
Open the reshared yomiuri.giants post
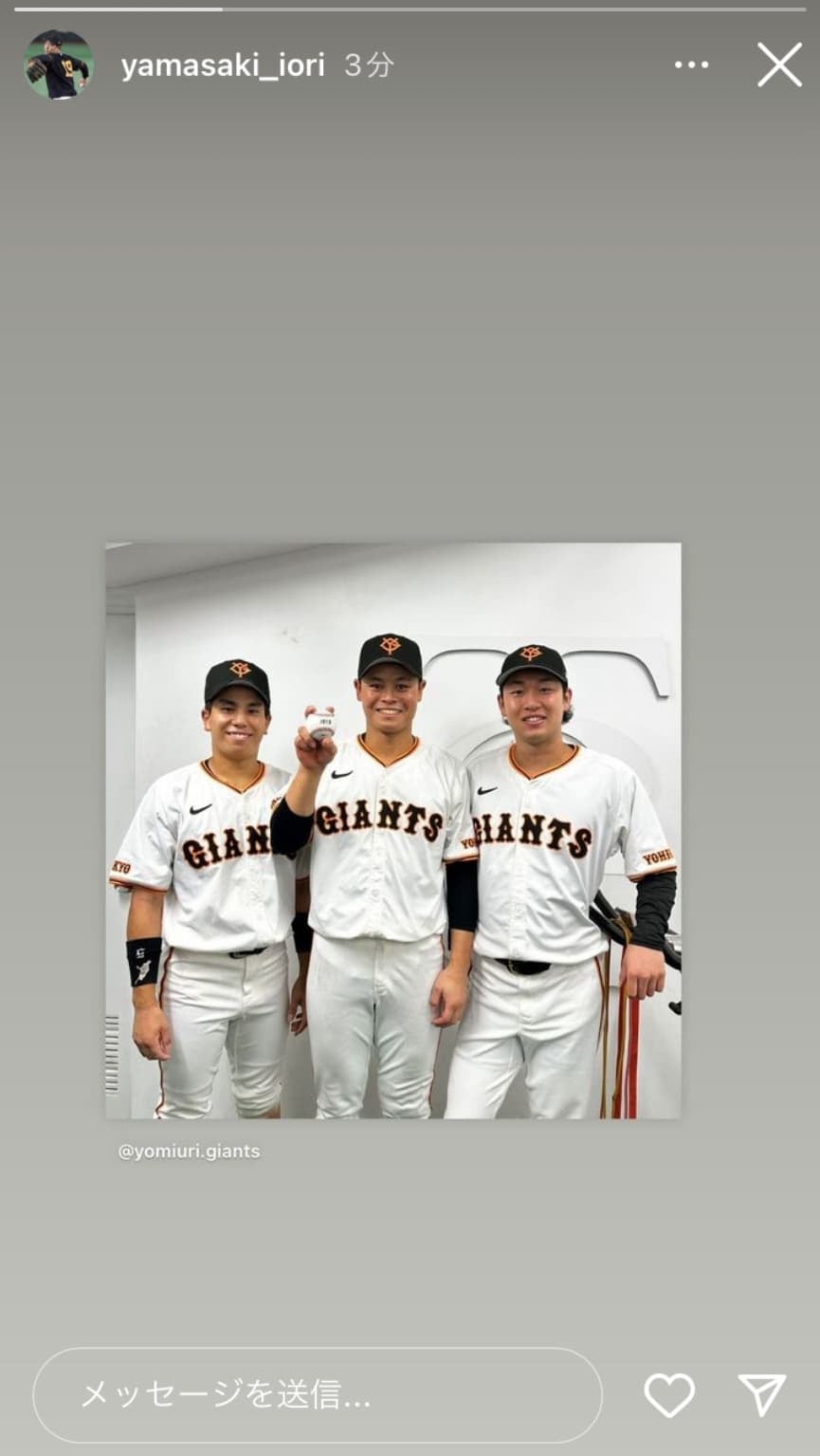click(392, 830)
